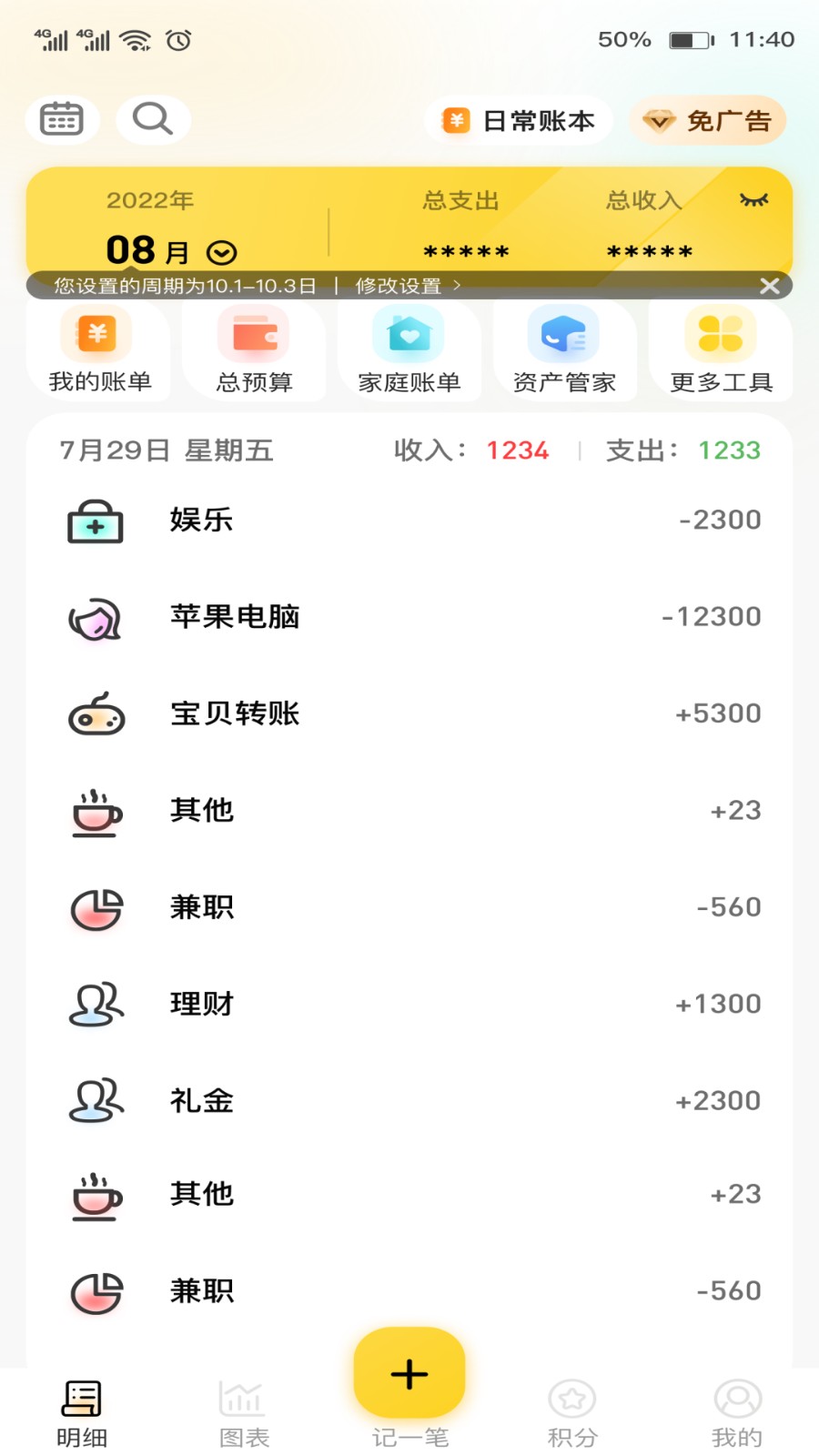
Task: Open 资产管家
Action: point(564,350)
